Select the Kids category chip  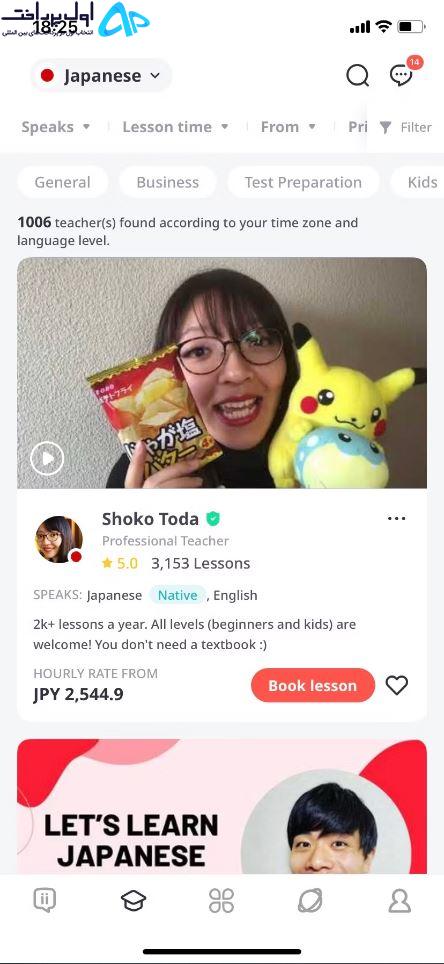(x=418, y=182)
